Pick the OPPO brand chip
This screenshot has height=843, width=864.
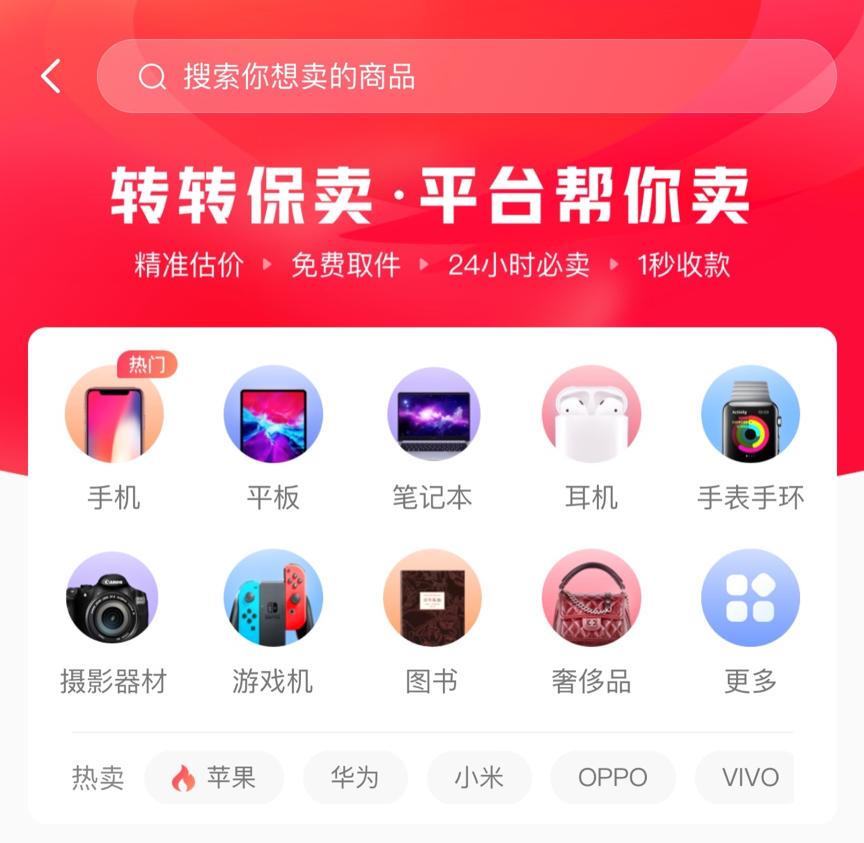613,778
